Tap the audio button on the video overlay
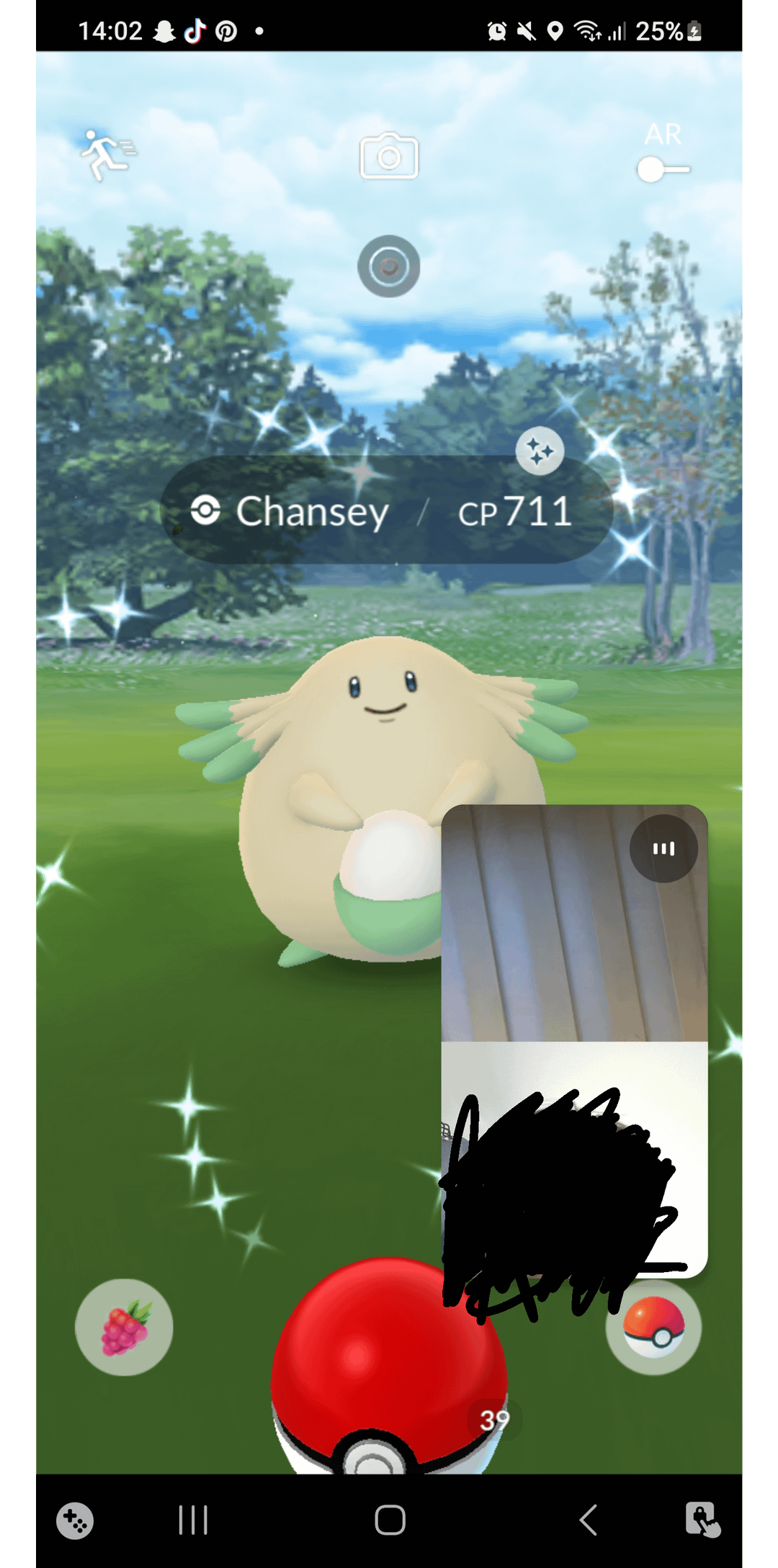The image size is (778, 1568). pos(663,849)
